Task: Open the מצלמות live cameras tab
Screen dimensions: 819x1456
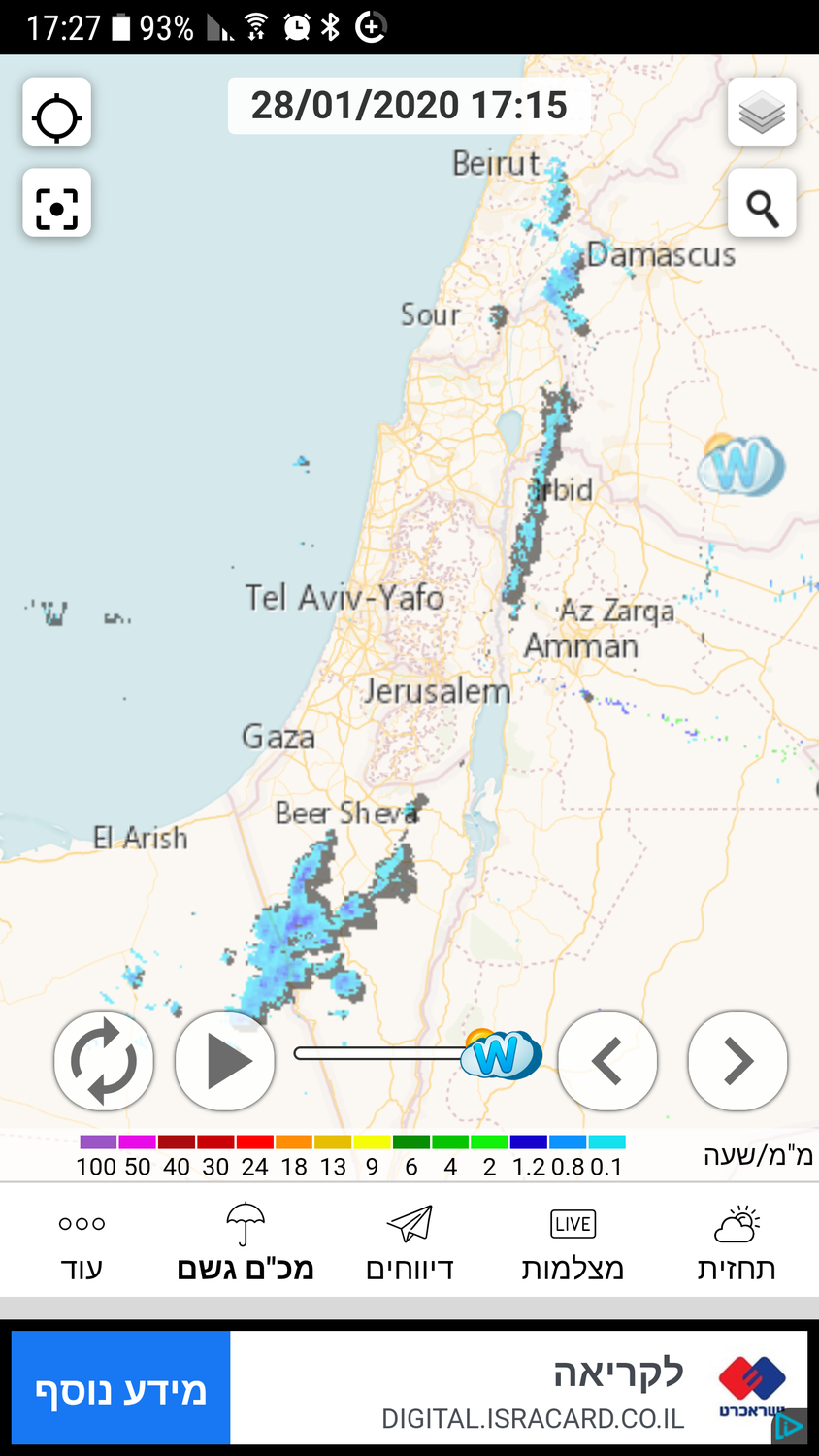Action: pos(573,1242)
